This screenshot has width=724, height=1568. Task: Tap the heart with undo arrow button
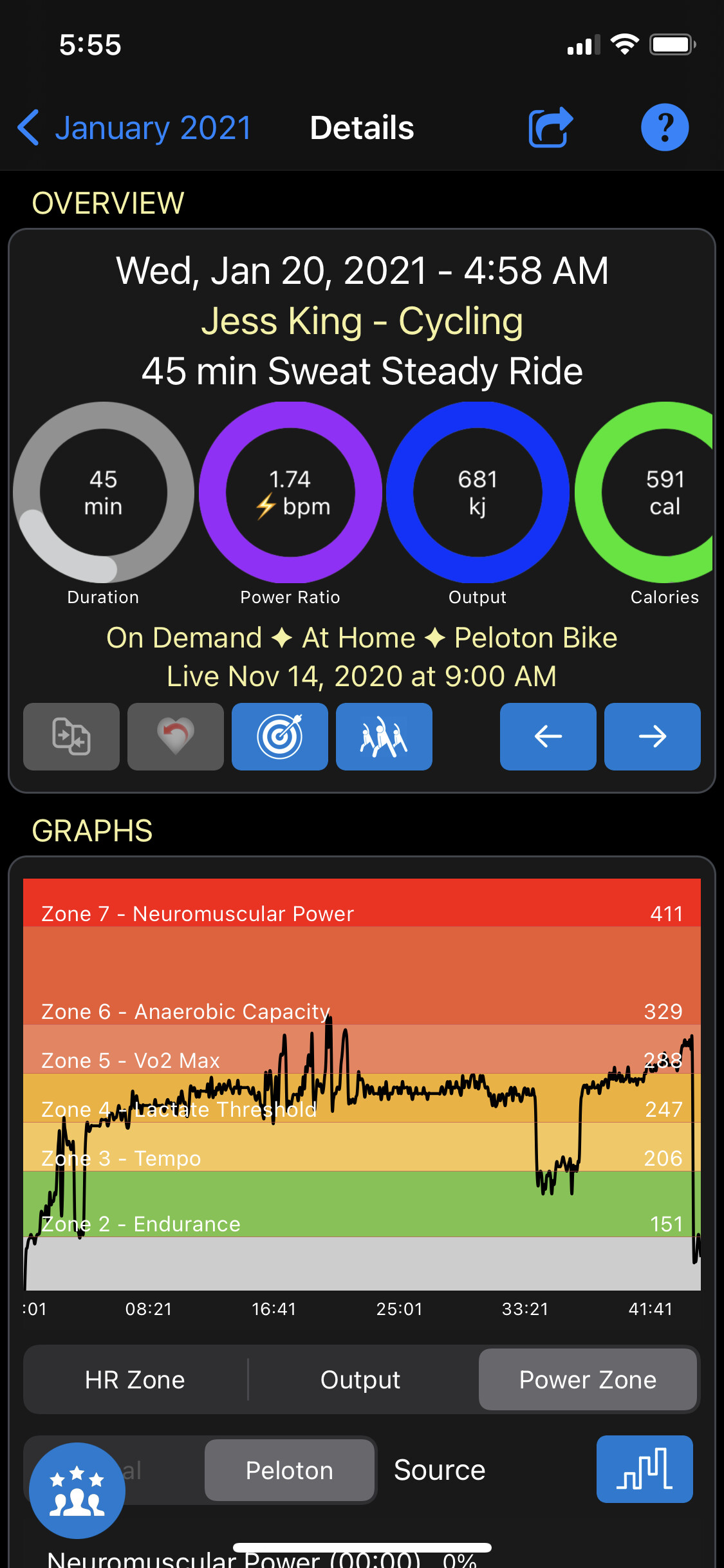click(176, 736)
